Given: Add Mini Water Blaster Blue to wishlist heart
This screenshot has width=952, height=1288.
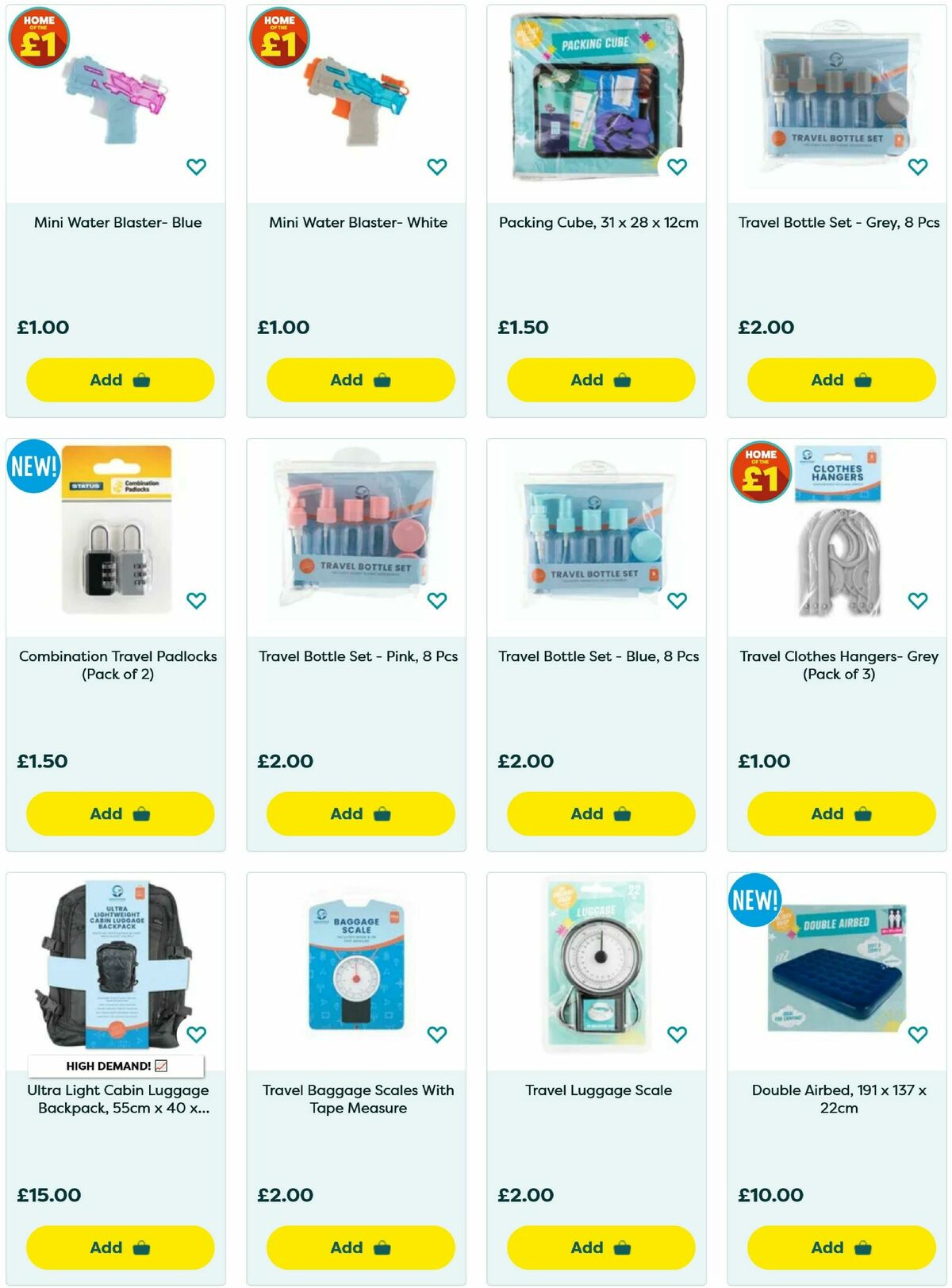Looking at the screenshot, I should 196,165.
